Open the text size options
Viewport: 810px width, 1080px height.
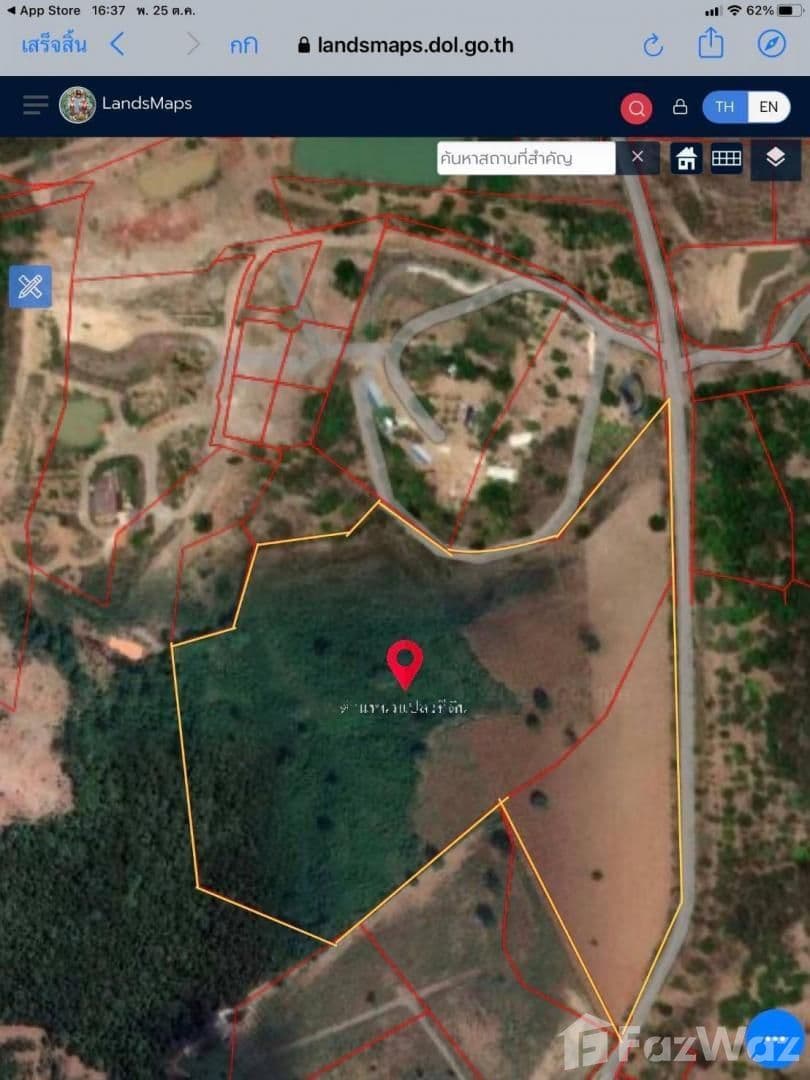(243, 45)
